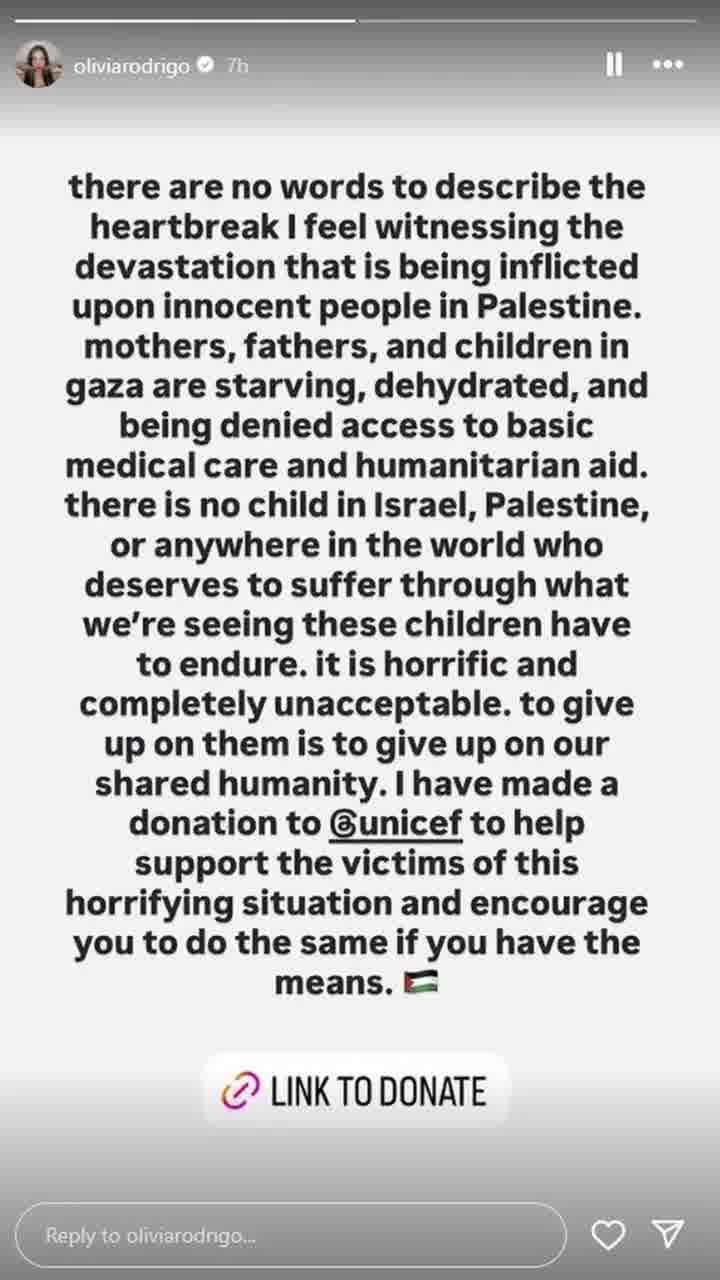The height and width of the screenshot is (1280, 720).
Task: Share the story via paper plane icon
Action: [667, 1234]
